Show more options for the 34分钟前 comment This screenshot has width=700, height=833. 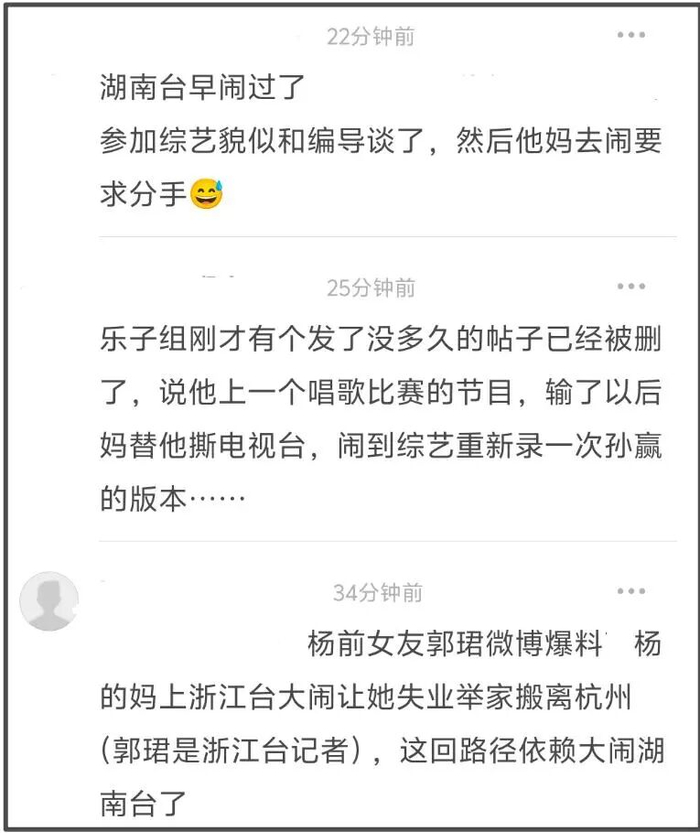630,592
